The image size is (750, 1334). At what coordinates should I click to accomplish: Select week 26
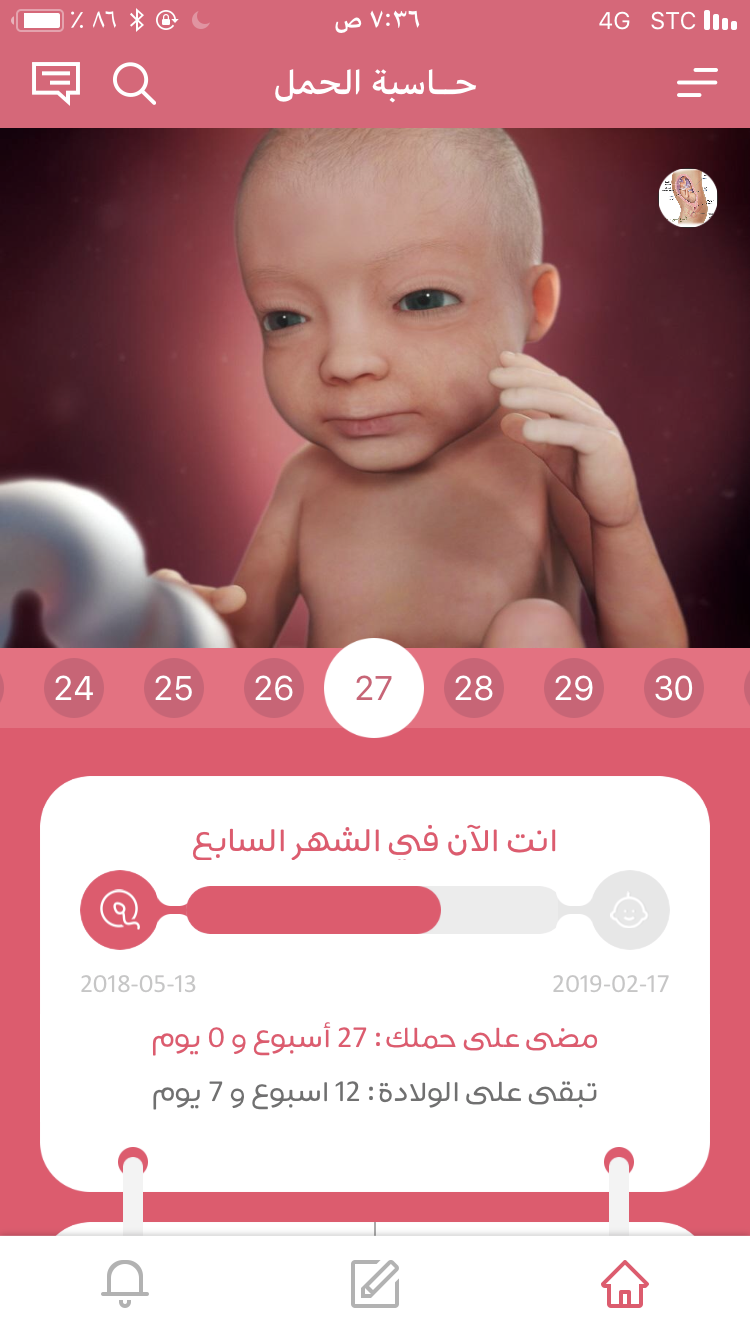pos(274,688)
